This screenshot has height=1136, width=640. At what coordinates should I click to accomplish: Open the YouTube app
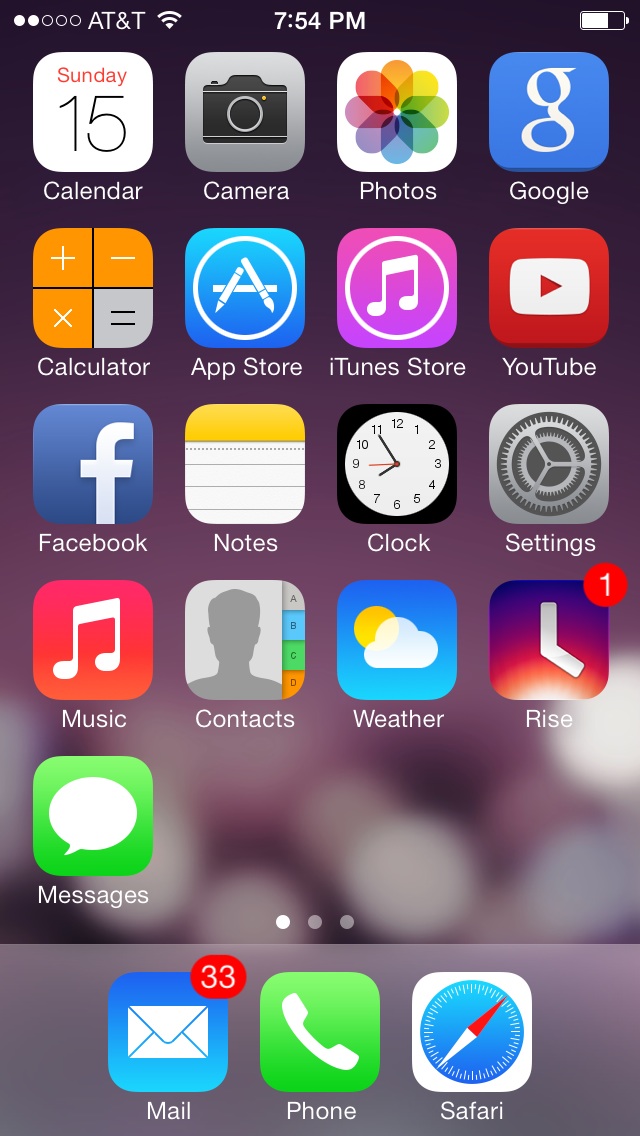[549, 288]
